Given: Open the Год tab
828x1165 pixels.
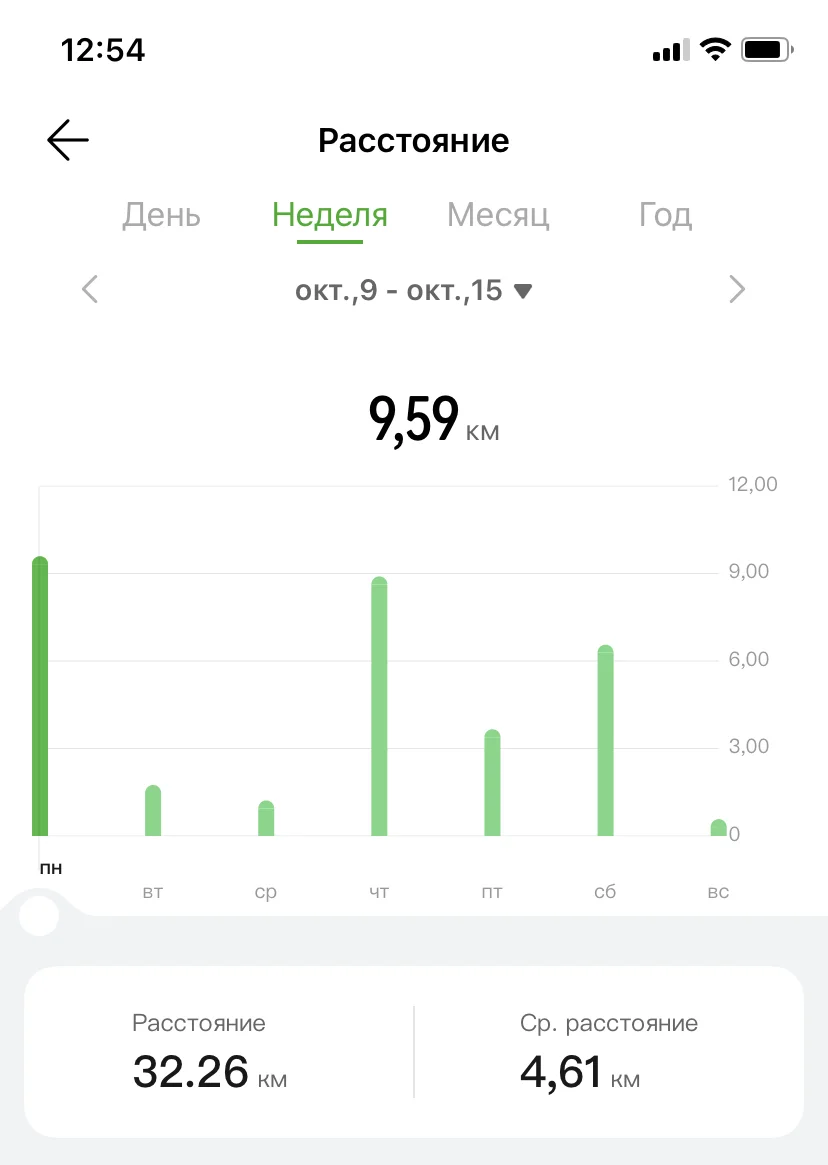Looking at the screenshot, I should pyautogui.click(x=665, y=215).
